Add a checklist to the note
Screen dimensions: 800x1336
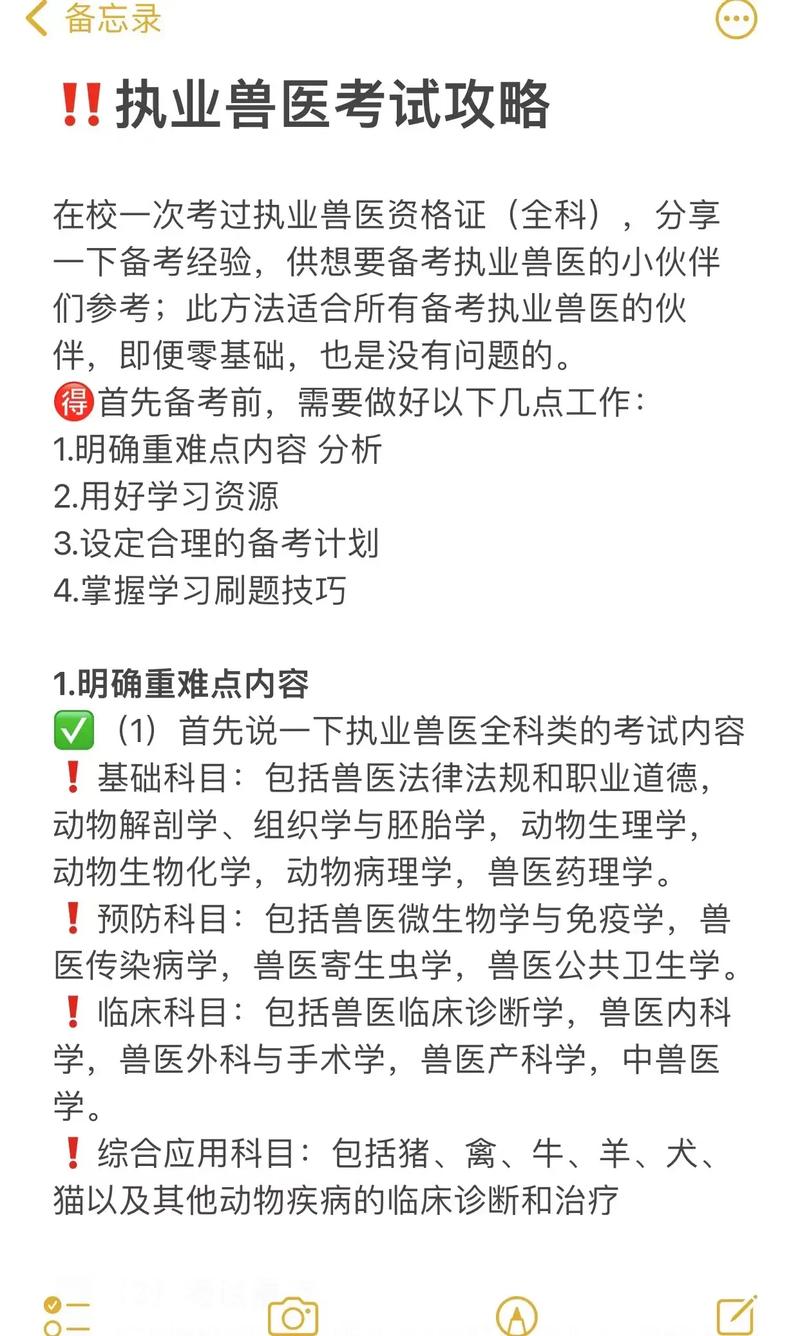tap(67, 1315)
